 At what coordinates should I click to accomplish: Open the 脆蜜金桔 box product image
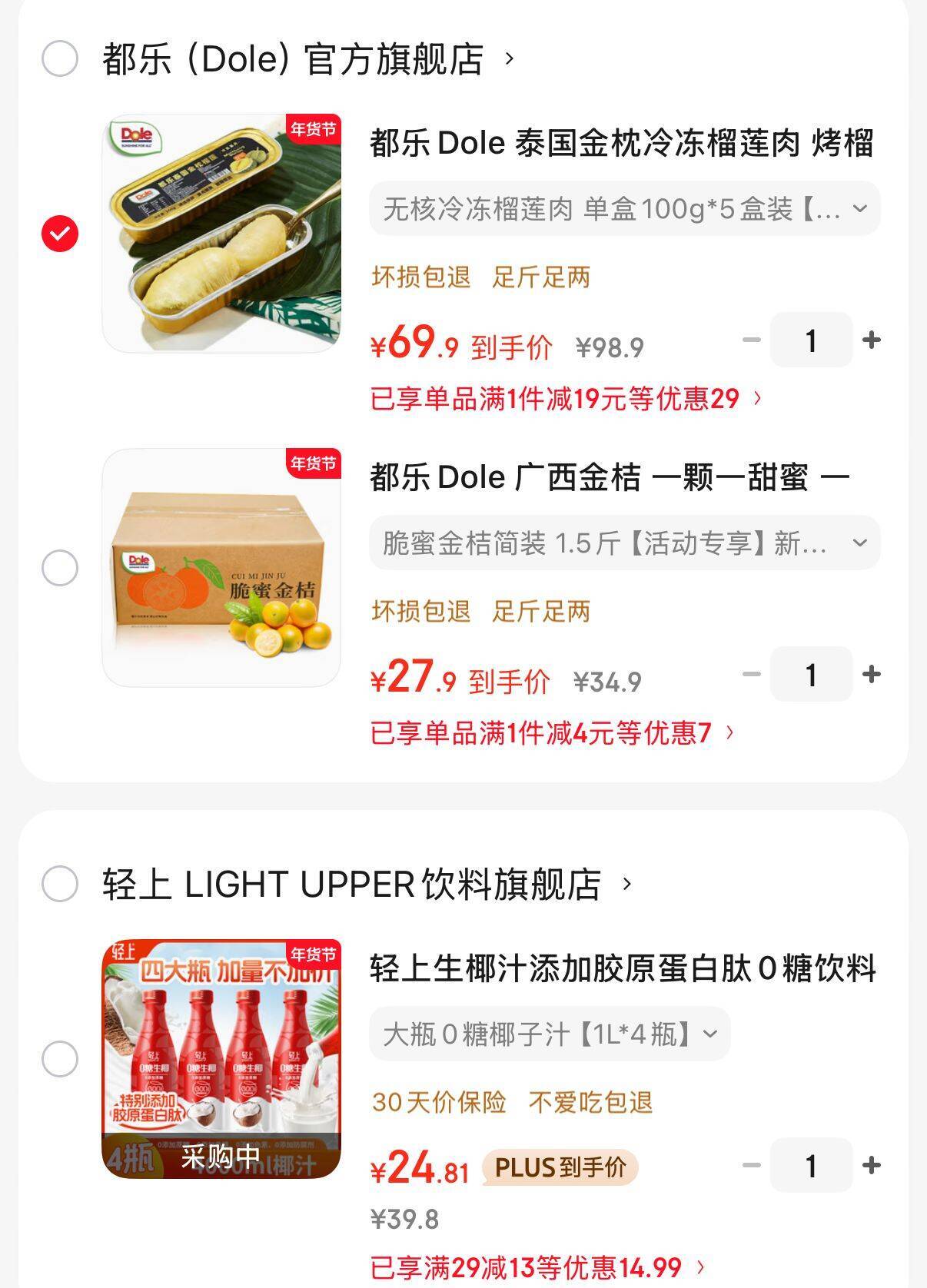tap(221, 568)
